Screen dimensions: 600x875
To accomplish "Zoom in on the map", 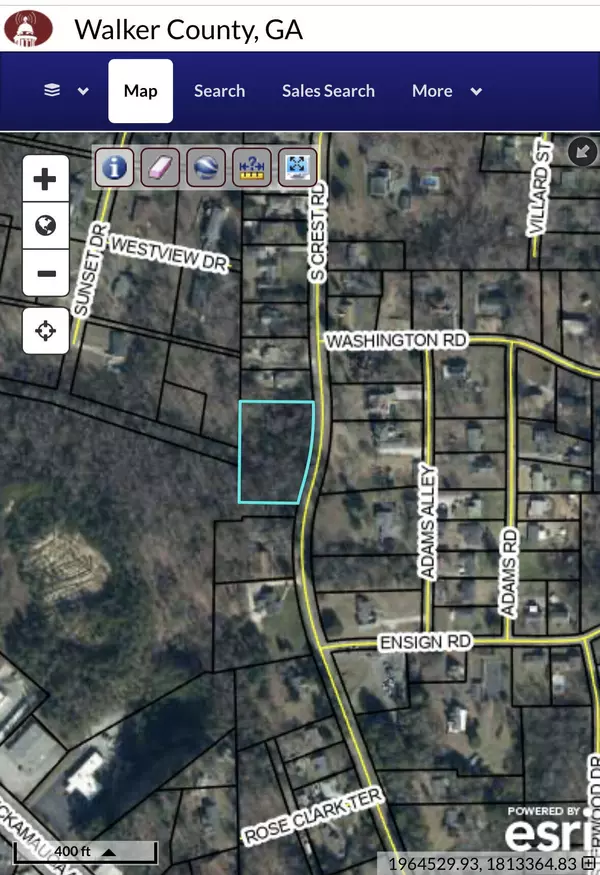I will tap(45, 180).
